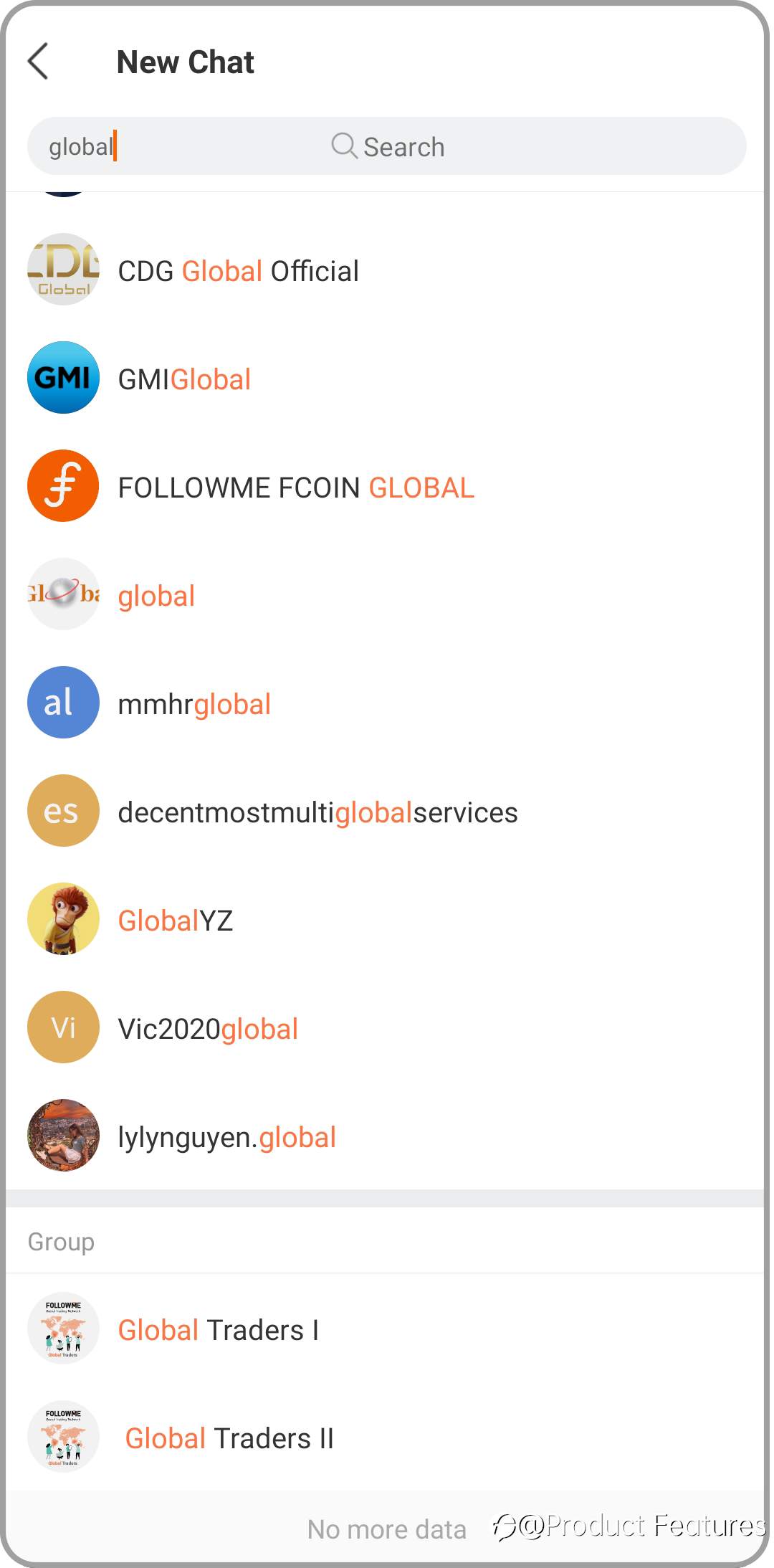
Task: Go back from New Chat
Action: (x=38, y=62)
